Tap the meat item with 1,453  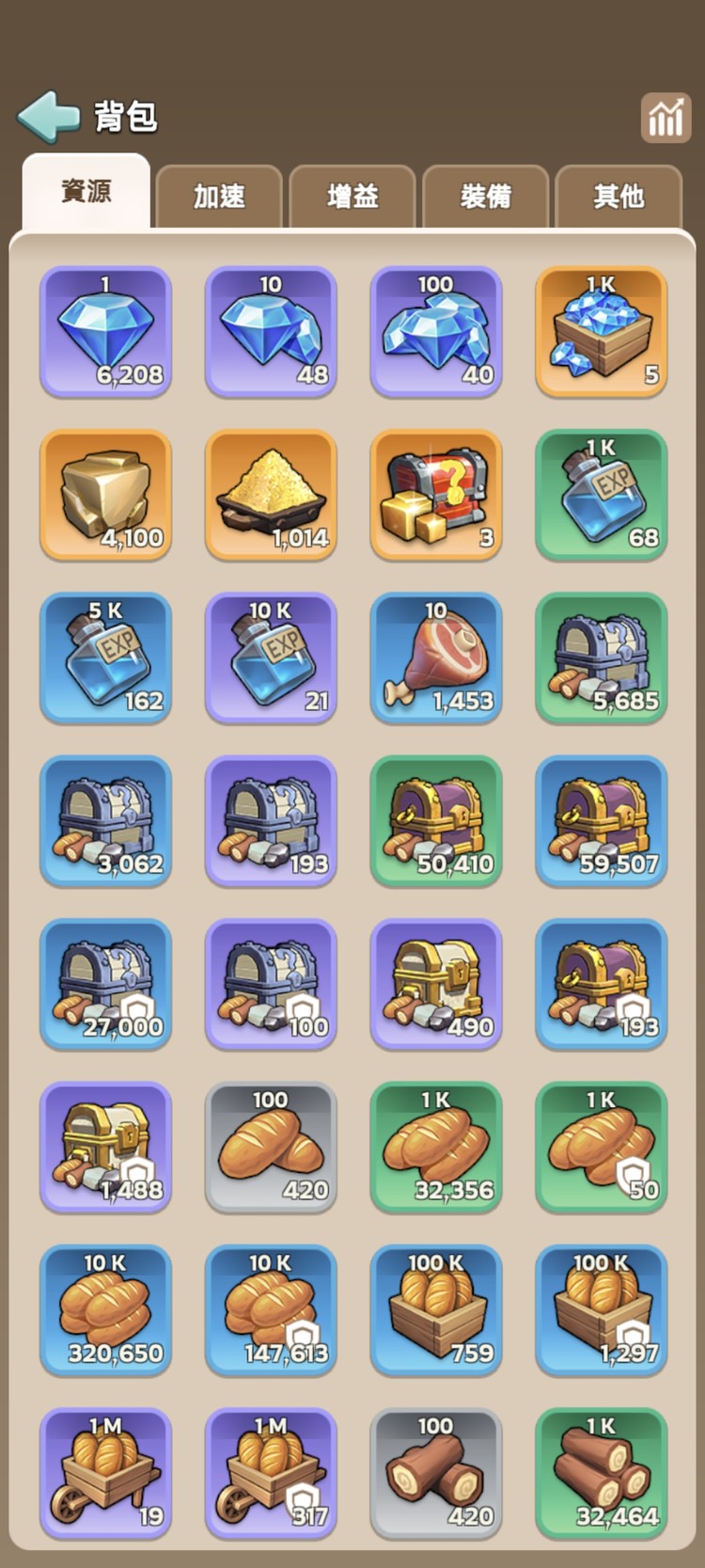[436, 657]
